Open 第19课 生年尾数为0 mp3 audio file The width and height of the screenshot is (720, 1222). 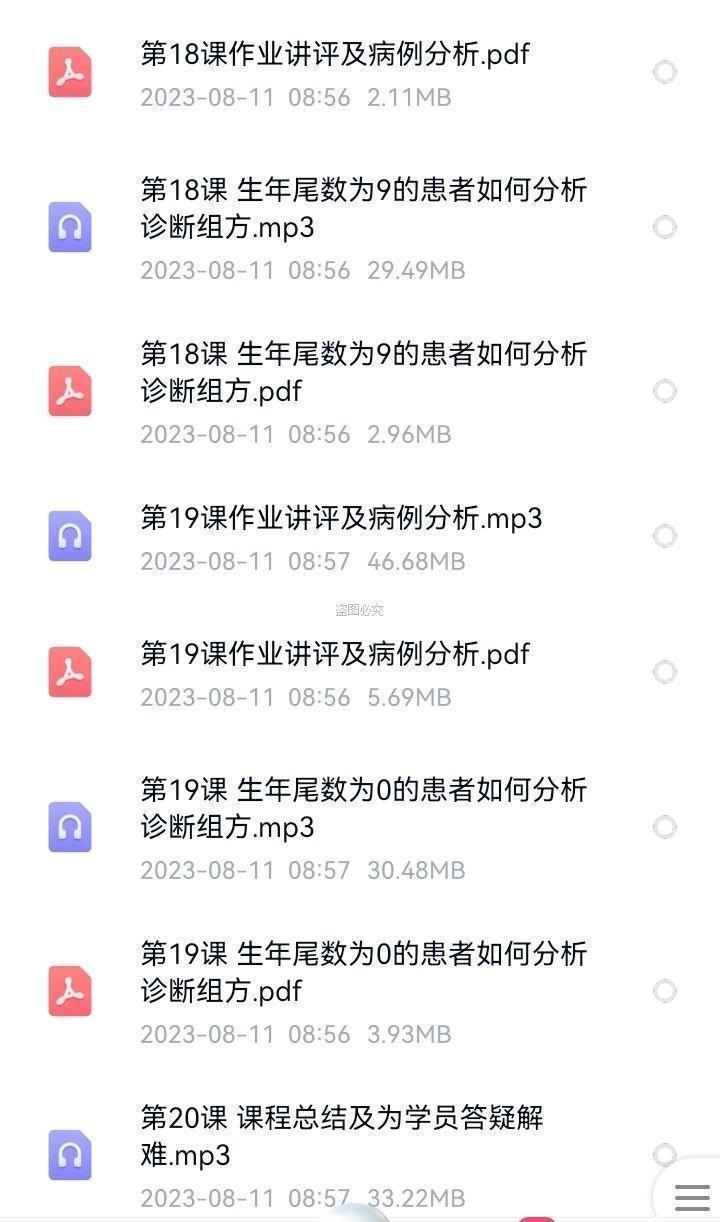pyautogui.click(x=362, y=808)
